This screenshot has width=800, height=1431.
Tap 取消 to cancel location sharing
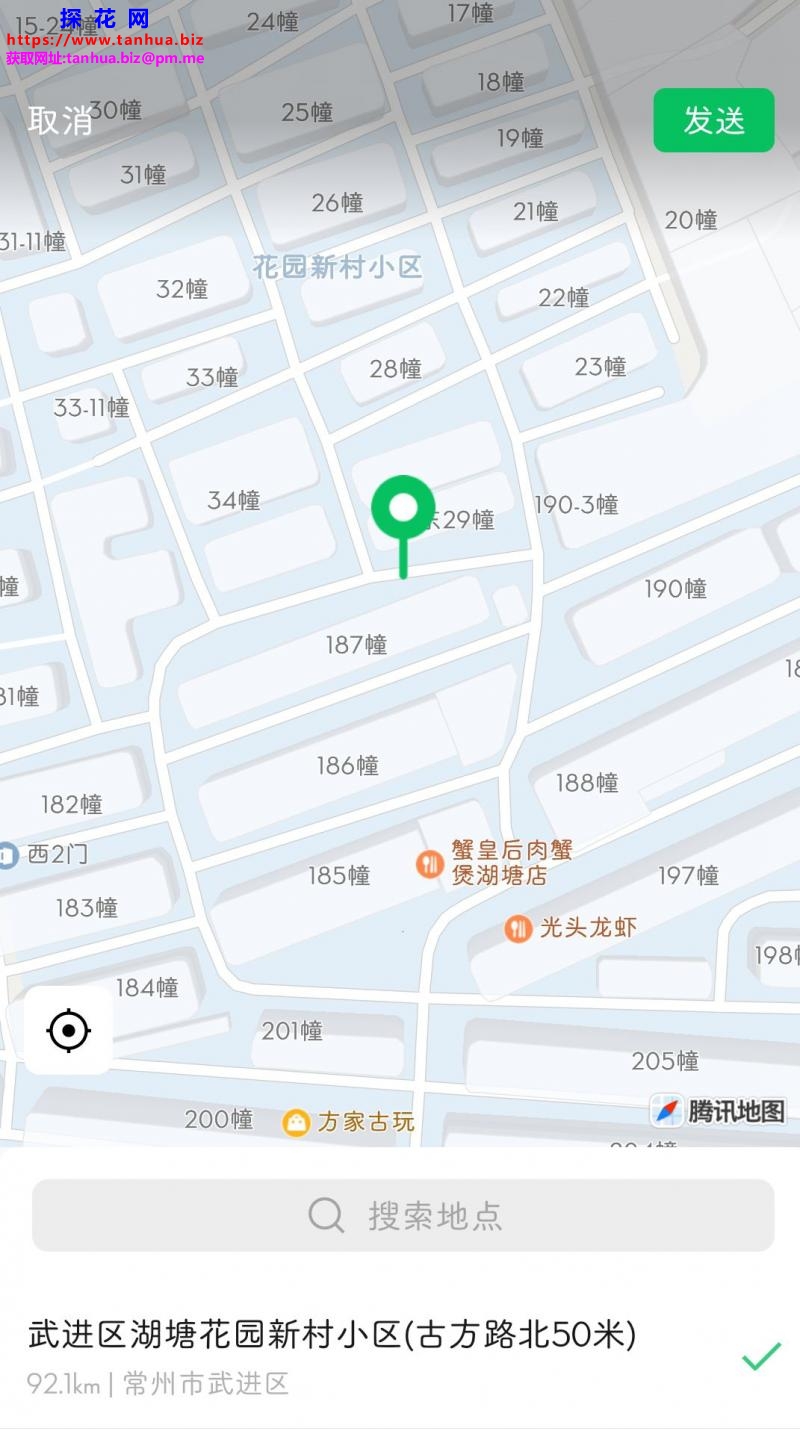60,120
